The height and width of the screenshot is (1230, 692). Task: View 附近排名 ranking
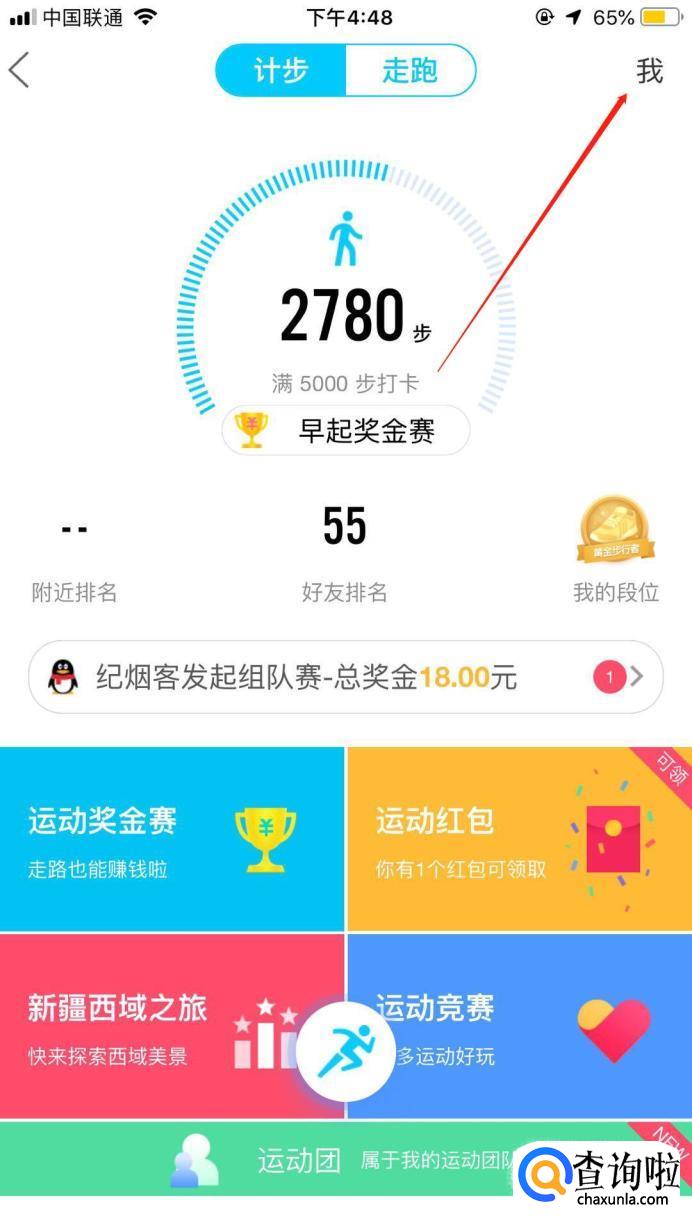pos(74,556)
